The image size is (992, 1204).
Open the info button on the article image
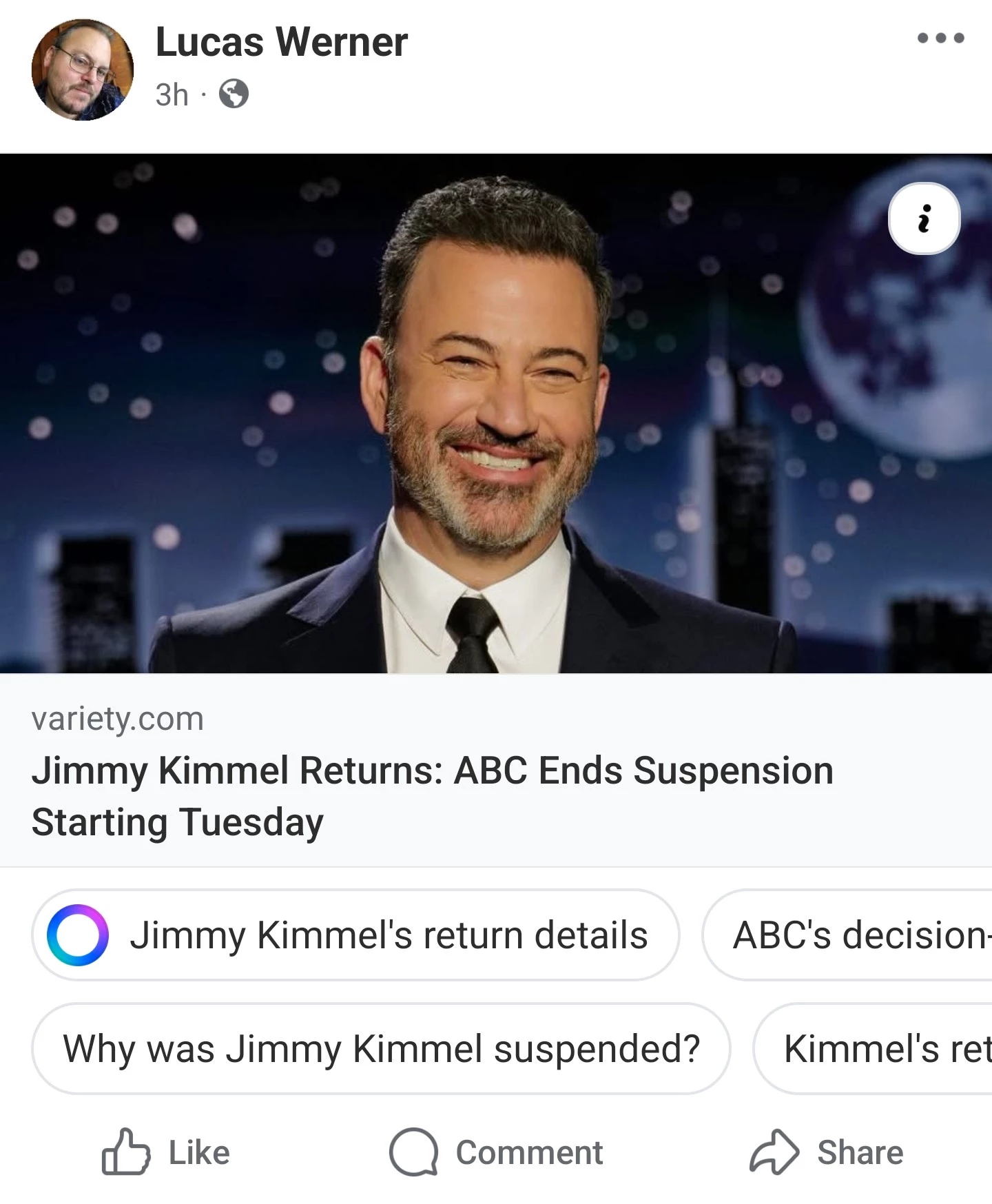click(924, 218)
